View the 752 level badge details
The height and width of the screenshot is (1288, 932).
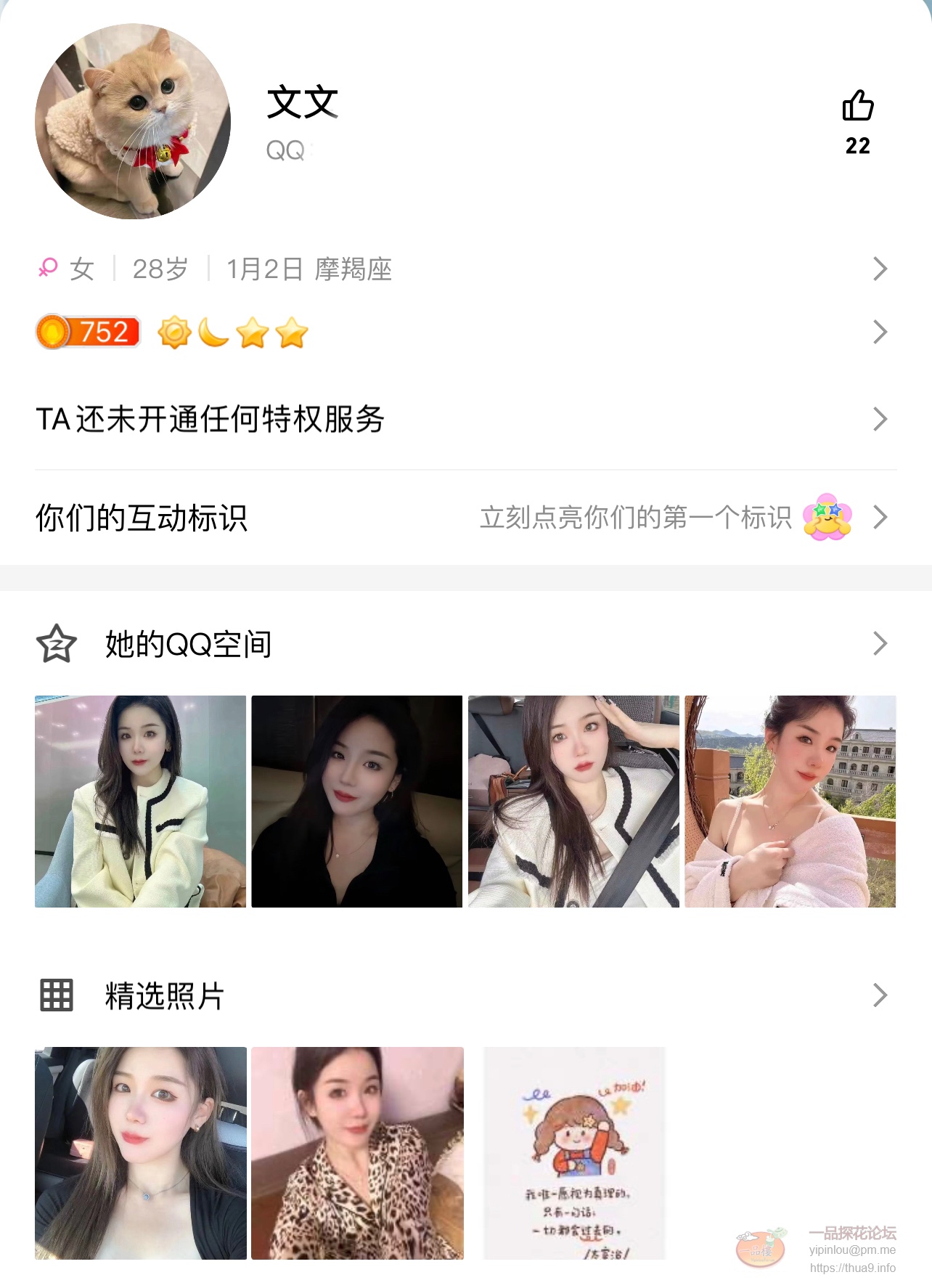(x=88, y=333)
